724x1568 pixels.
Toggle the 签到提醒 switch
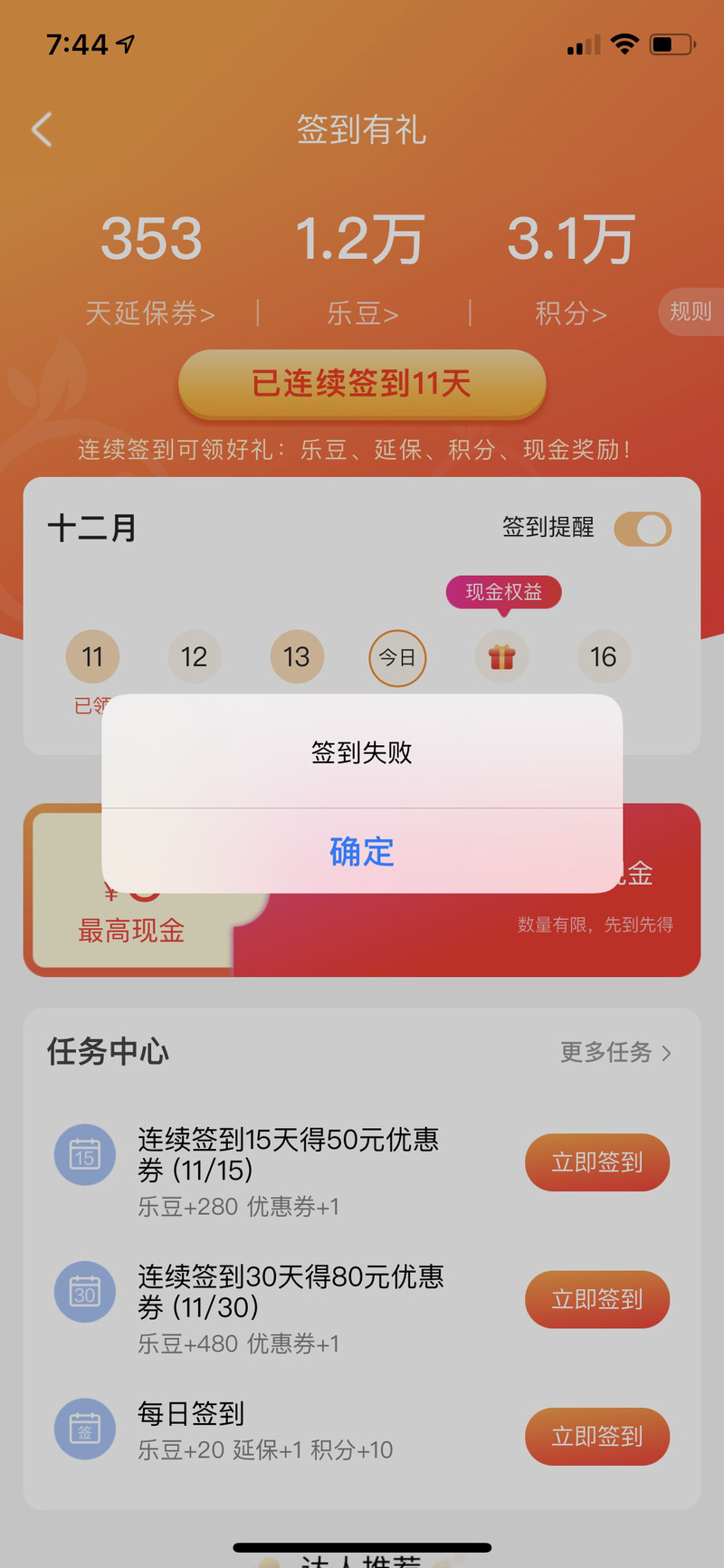point(643,530)
